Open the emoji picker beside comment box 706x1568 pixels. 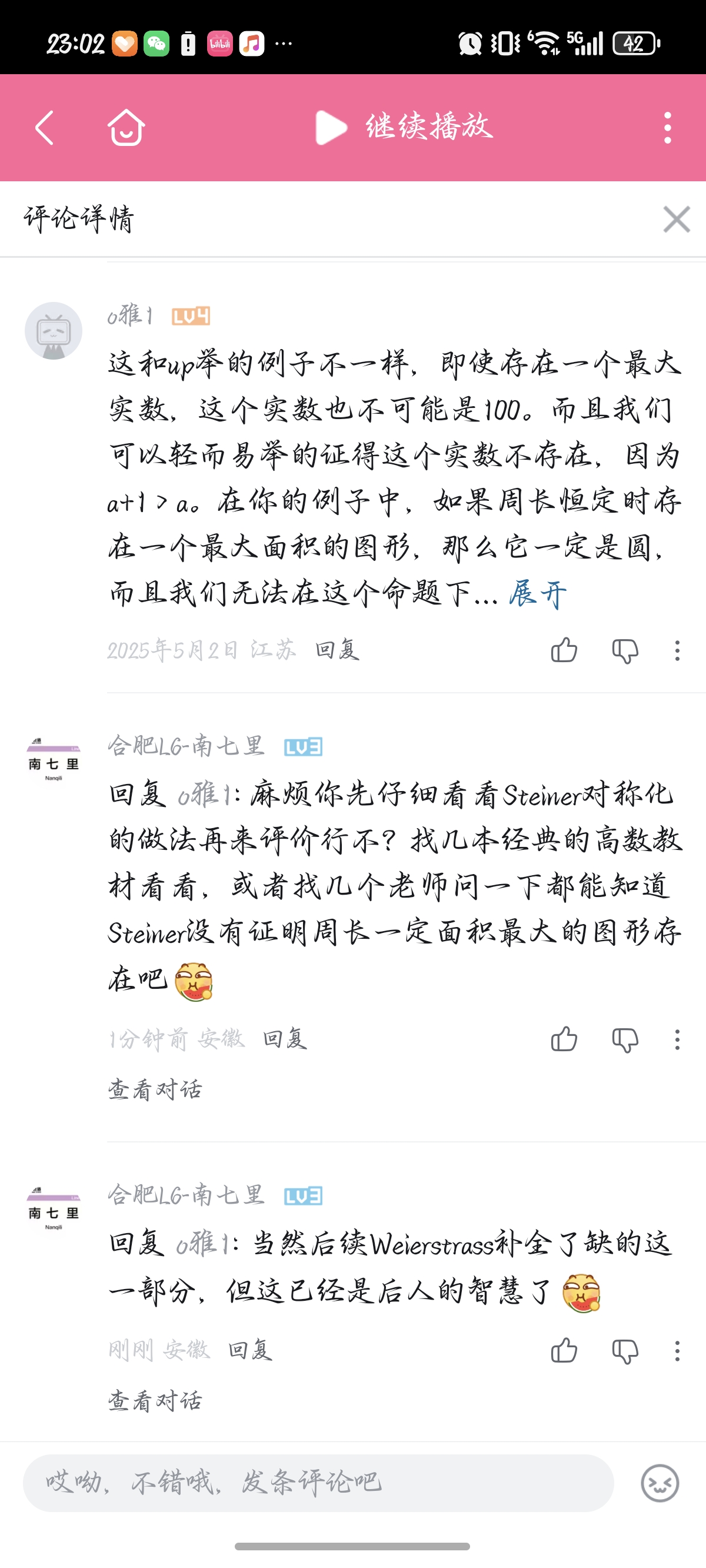pos(660,1483)
